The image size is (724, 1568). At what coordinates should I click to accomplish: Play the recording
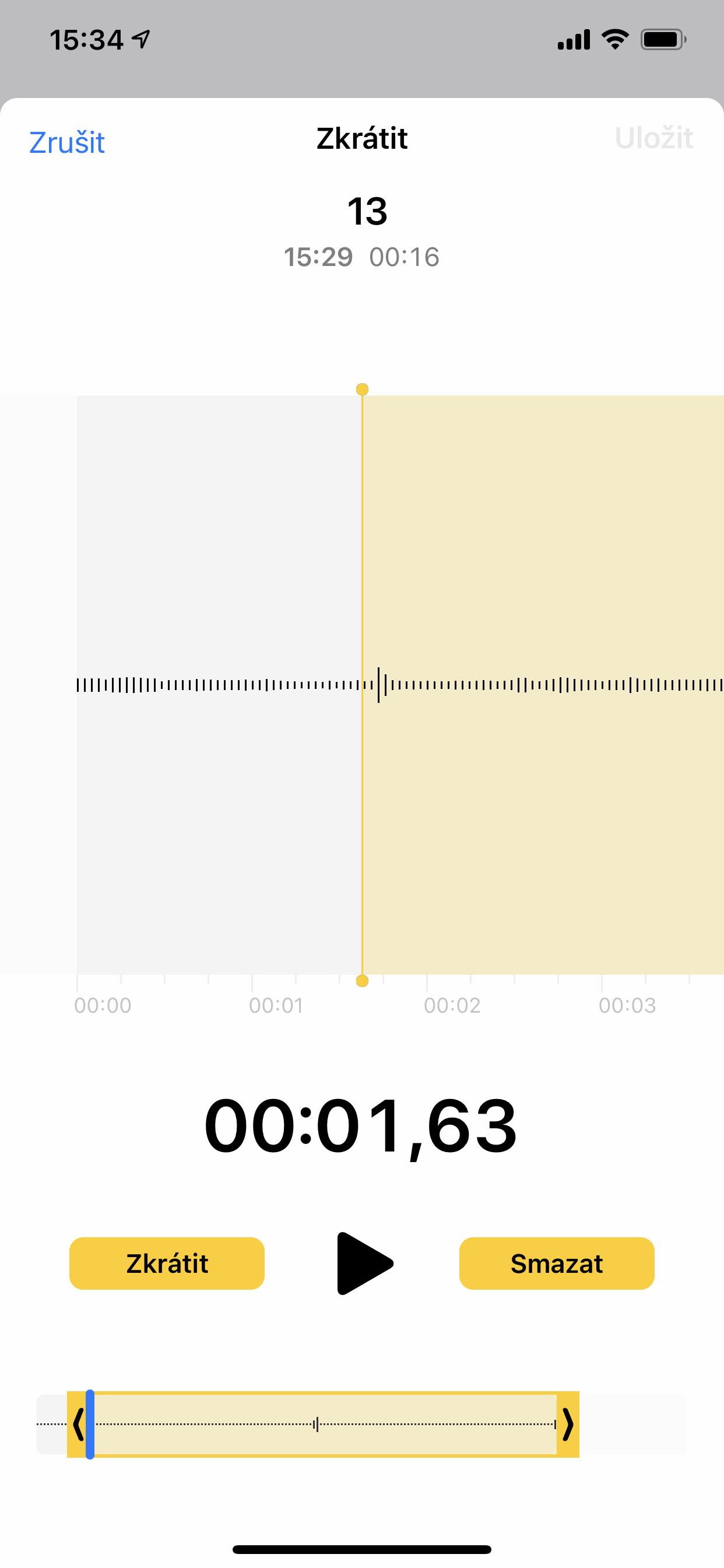[x=364, y=1263]
